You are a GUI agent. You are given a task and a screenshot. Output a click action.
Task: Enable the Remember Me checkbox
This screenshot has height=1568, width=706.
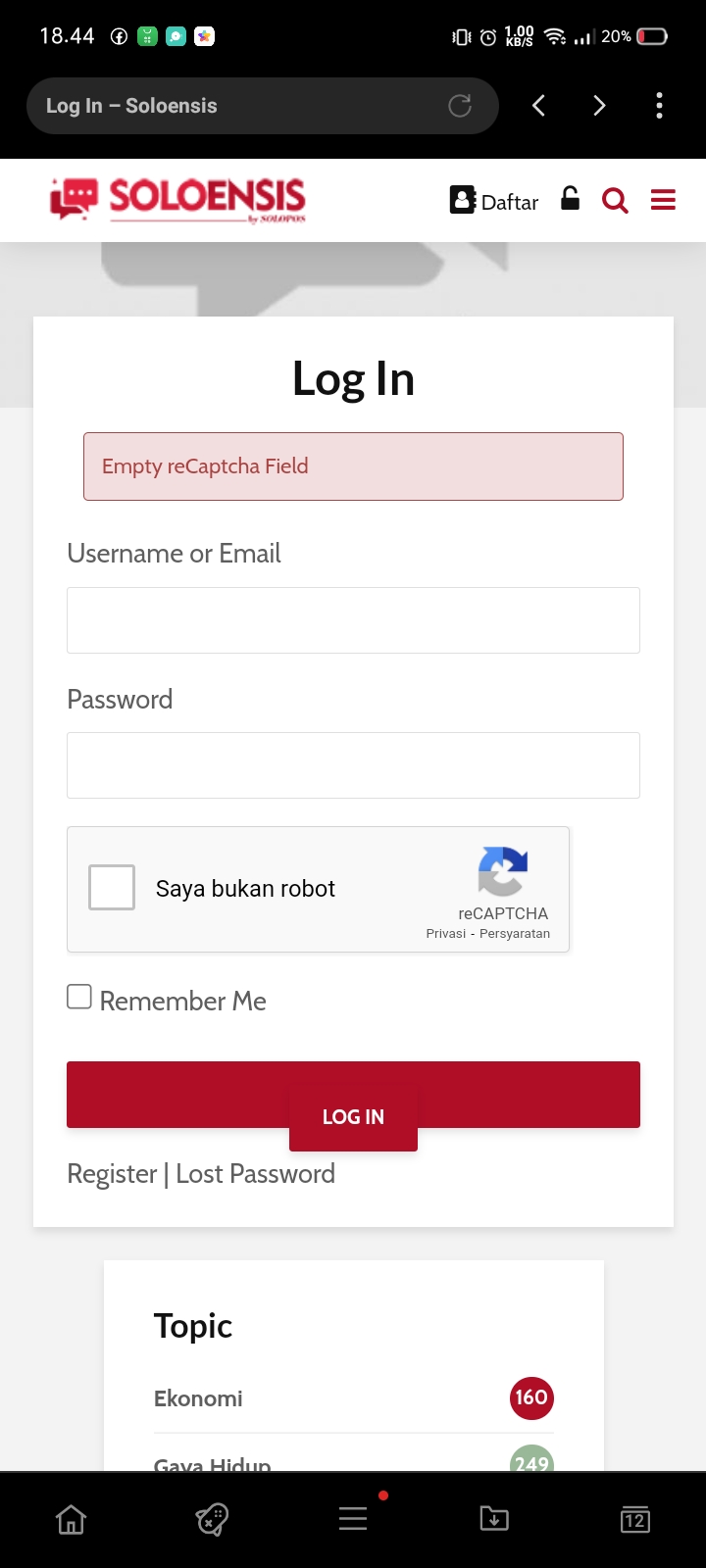pyautogui.click(x=79, y=997)
